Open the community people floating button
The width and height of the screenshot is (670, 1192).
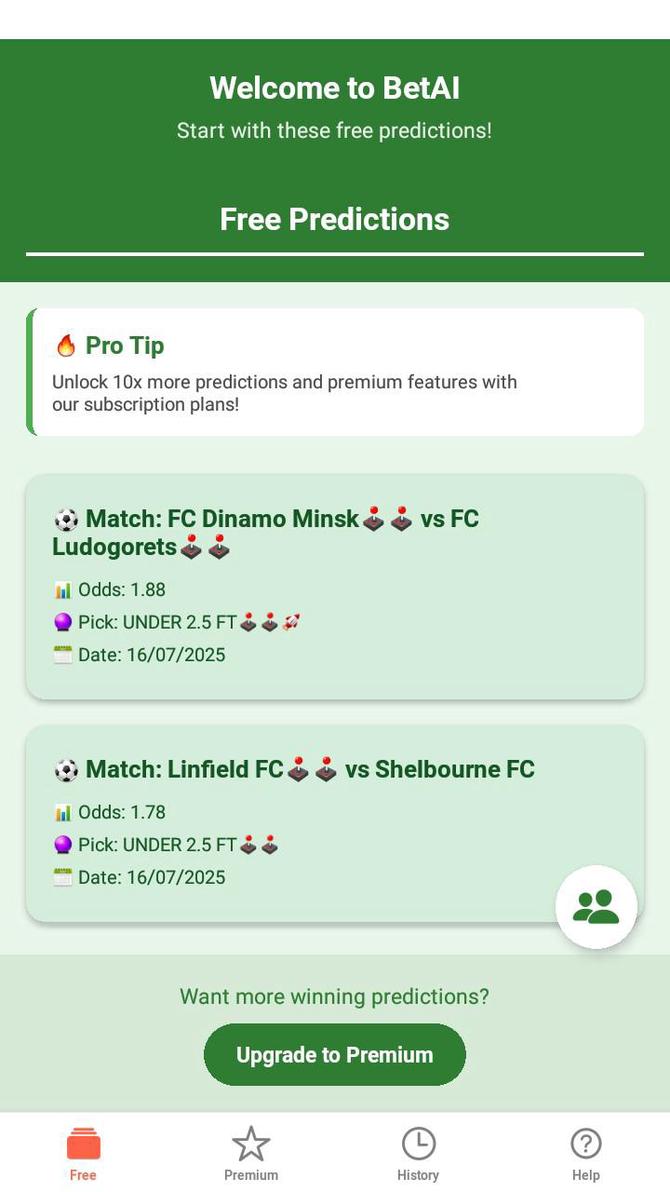pos(596,906)
